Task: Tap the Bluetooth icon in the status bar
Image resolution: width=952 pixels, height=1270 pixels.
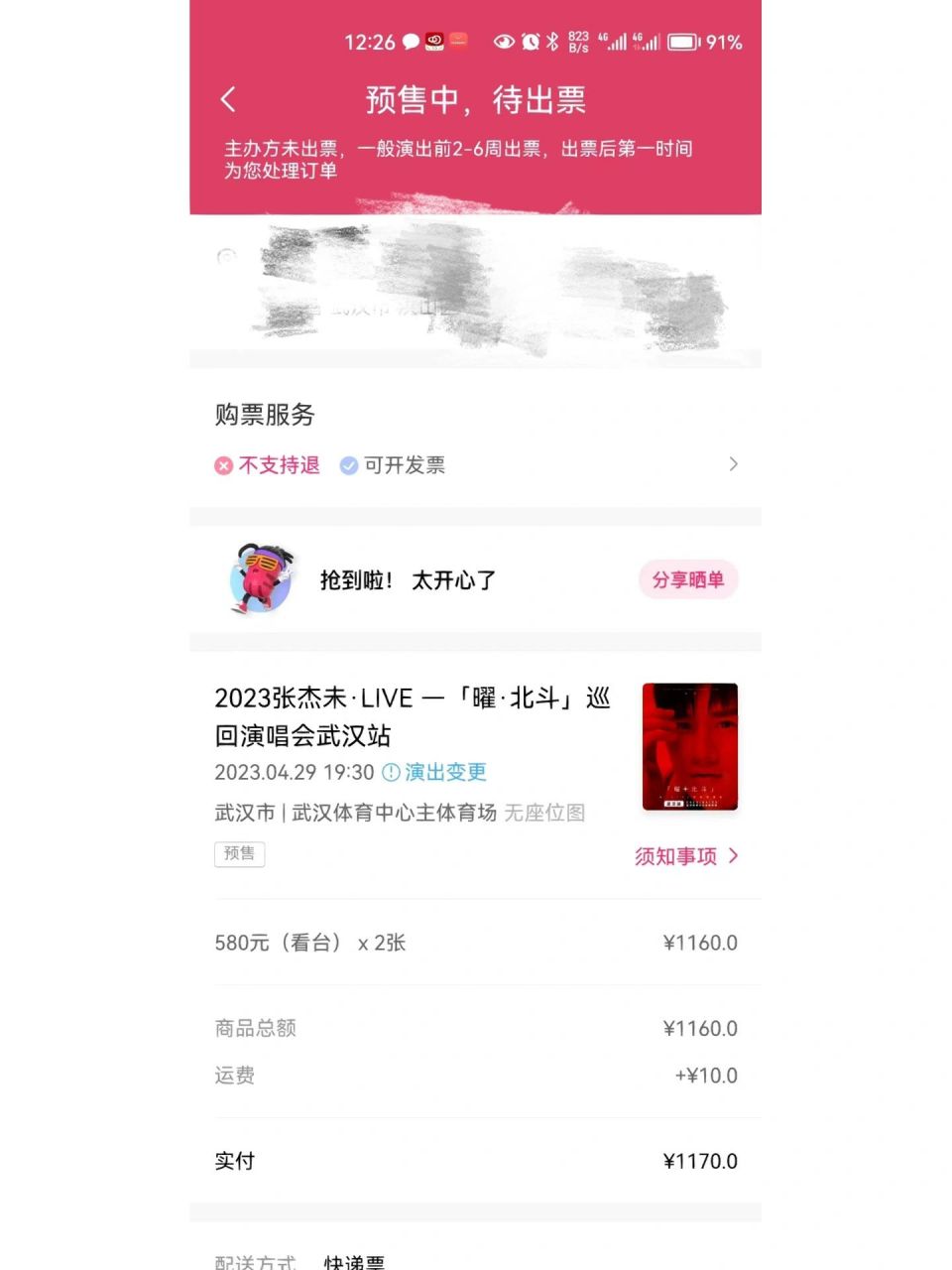Action: (551, 41)
